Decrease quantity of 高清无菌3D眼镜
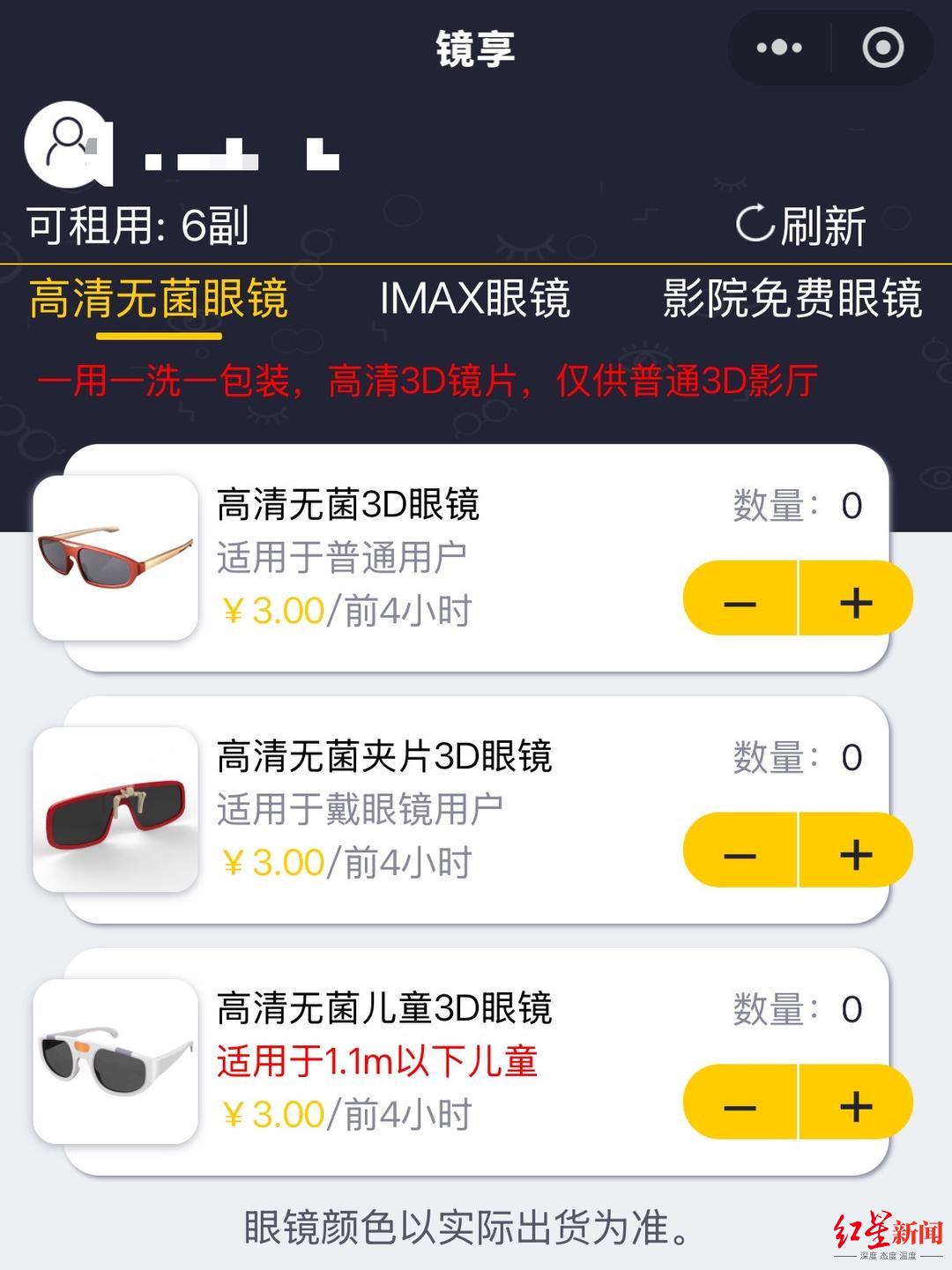Image resolution: width=952 pixels, height=1270 pixels. pos(740,603)
